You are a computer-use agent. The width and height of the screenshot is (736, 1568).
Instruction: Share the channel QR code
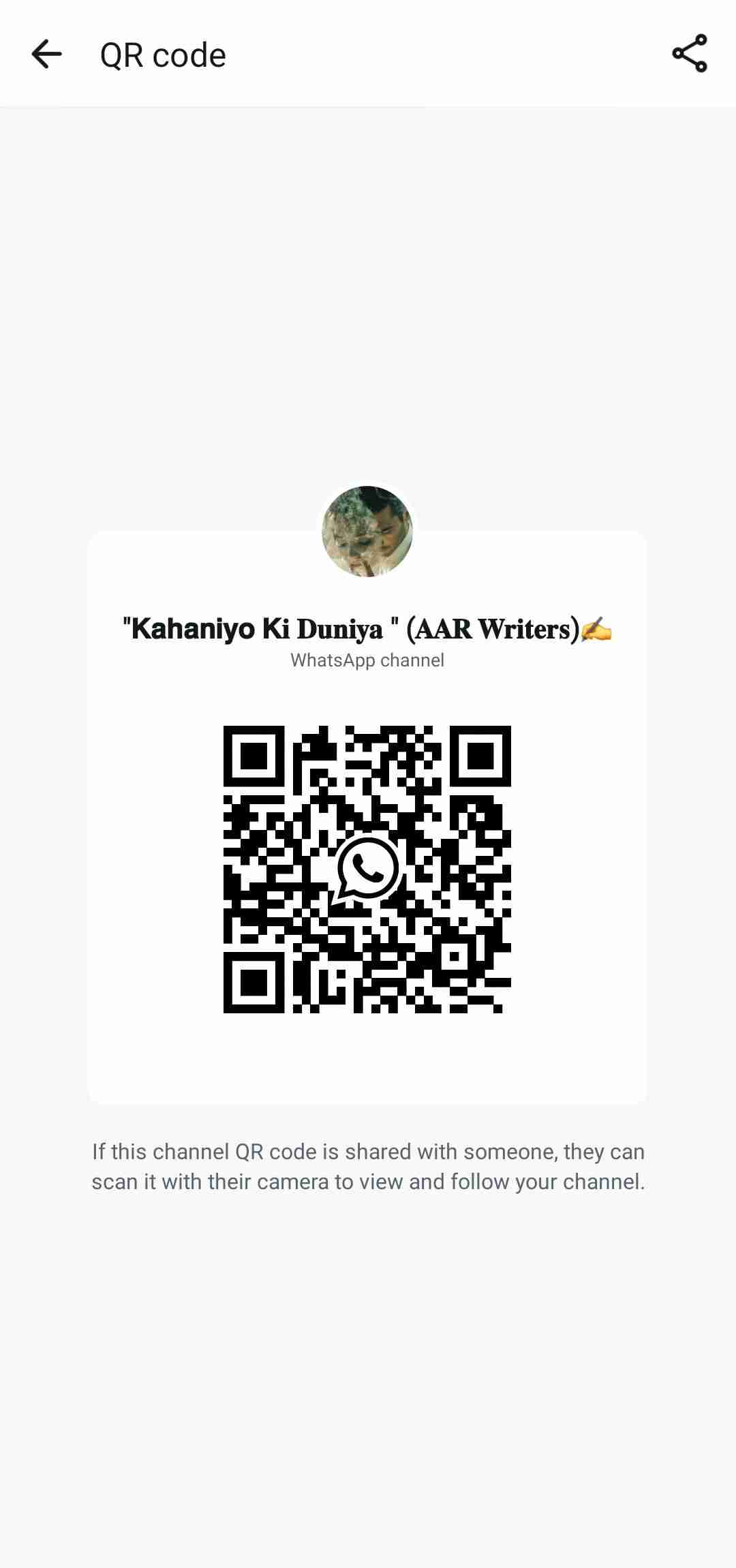[x=689, y=54]
